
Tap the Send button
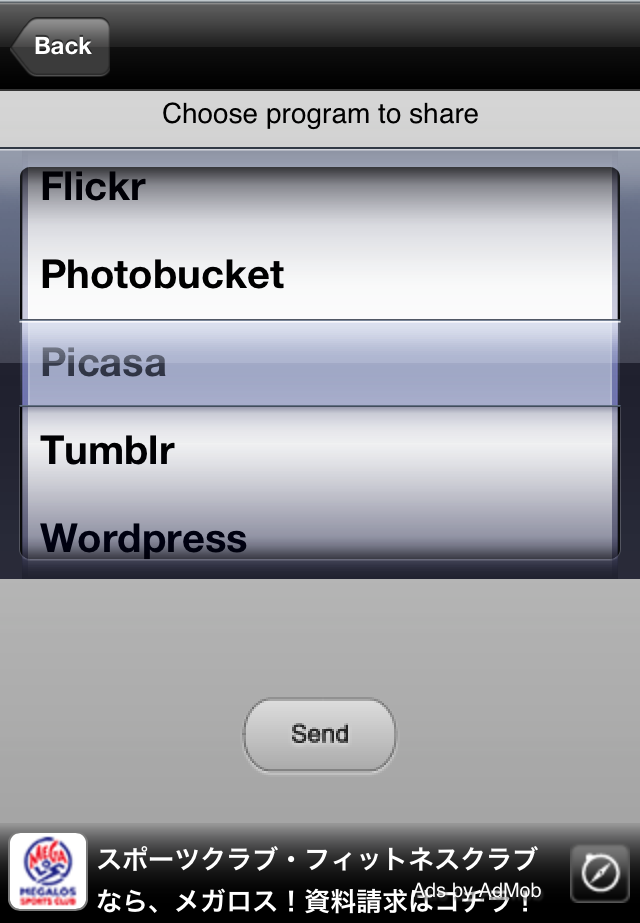[x=320, y=734]
